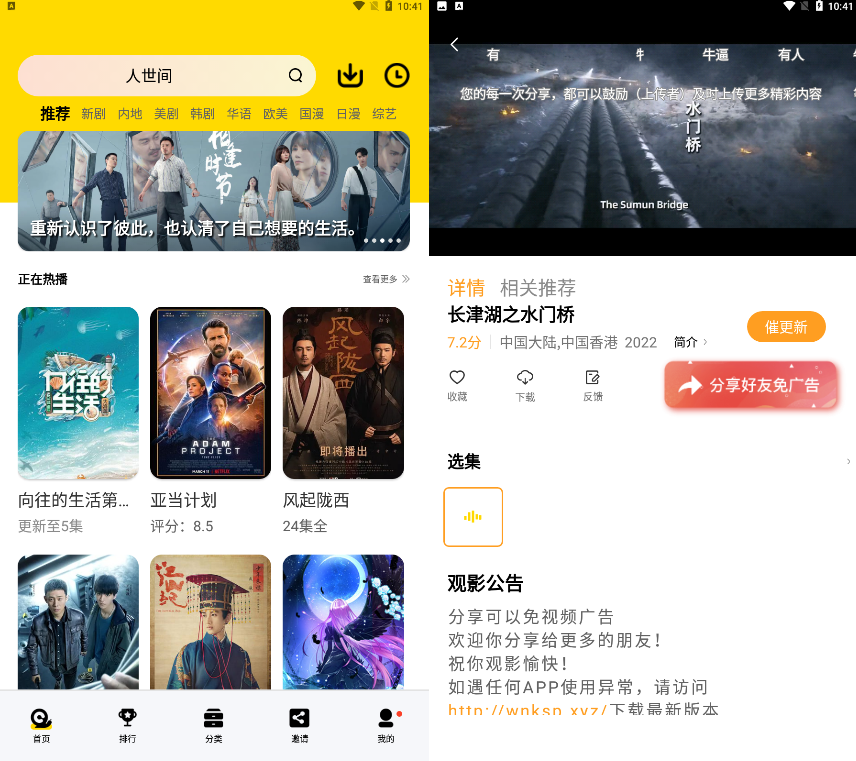Switch to the 国漫 category tab

click(311, 114)
